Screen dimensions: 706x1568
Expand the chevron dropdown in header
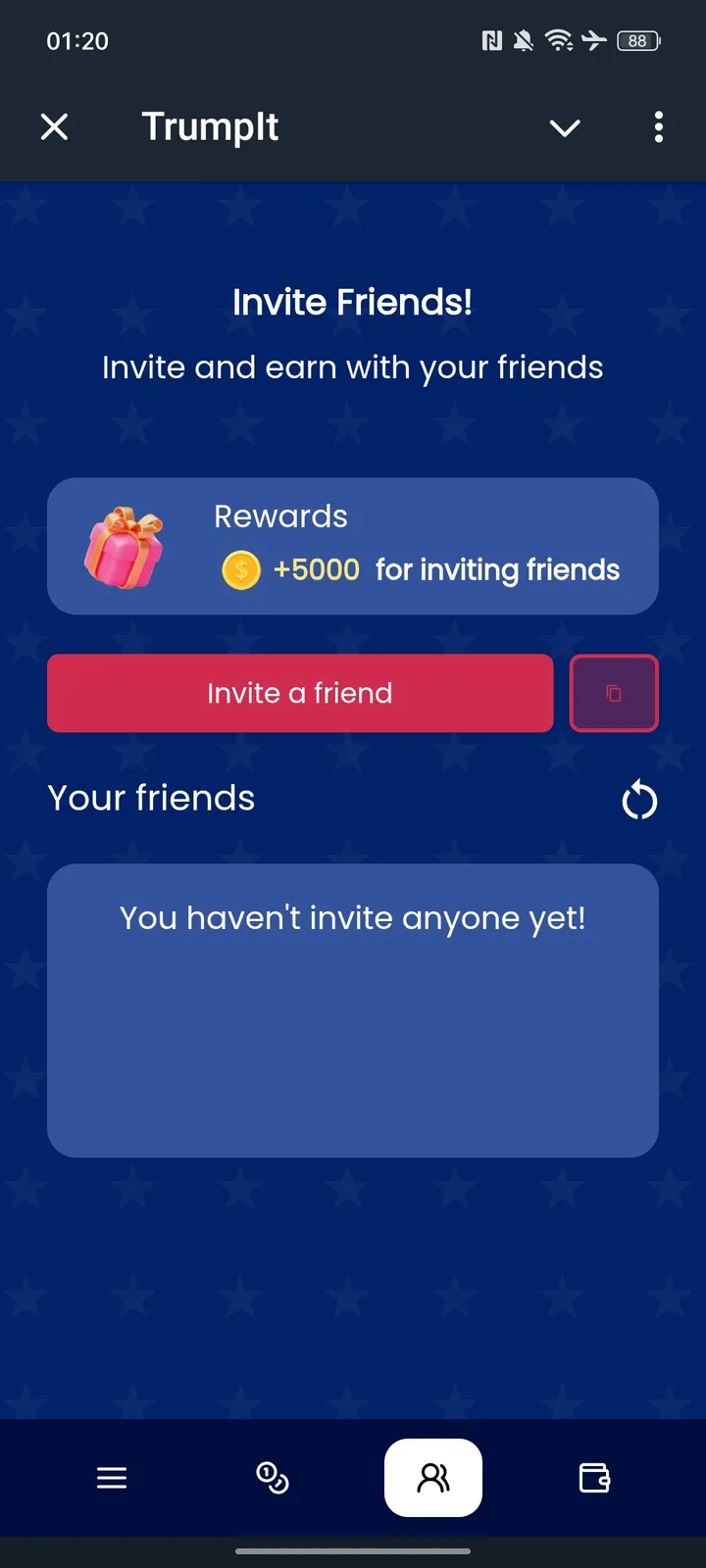pyautogui.click(x=565, y=127)
